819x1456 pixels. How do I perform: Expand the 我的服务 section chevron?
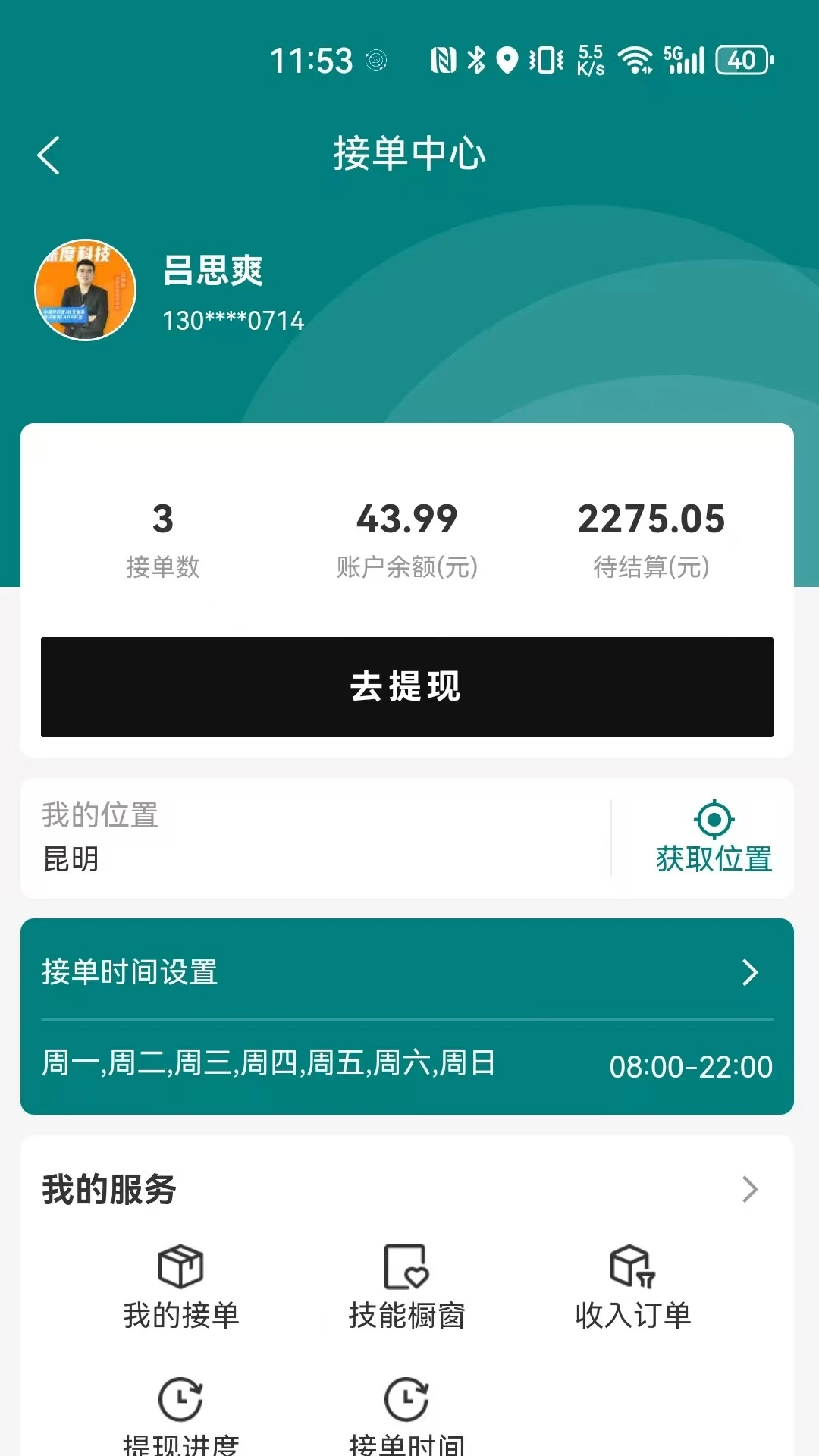[x=749, y=1189]
